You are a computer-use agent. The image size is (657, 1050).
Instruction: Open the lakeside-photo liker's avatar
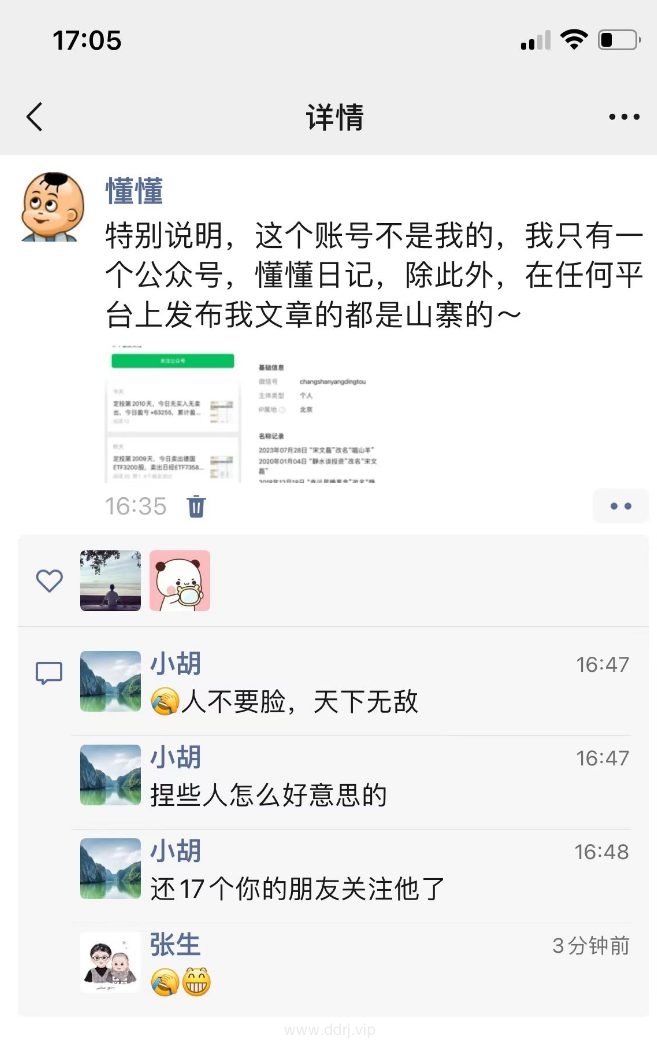[110, 581]
